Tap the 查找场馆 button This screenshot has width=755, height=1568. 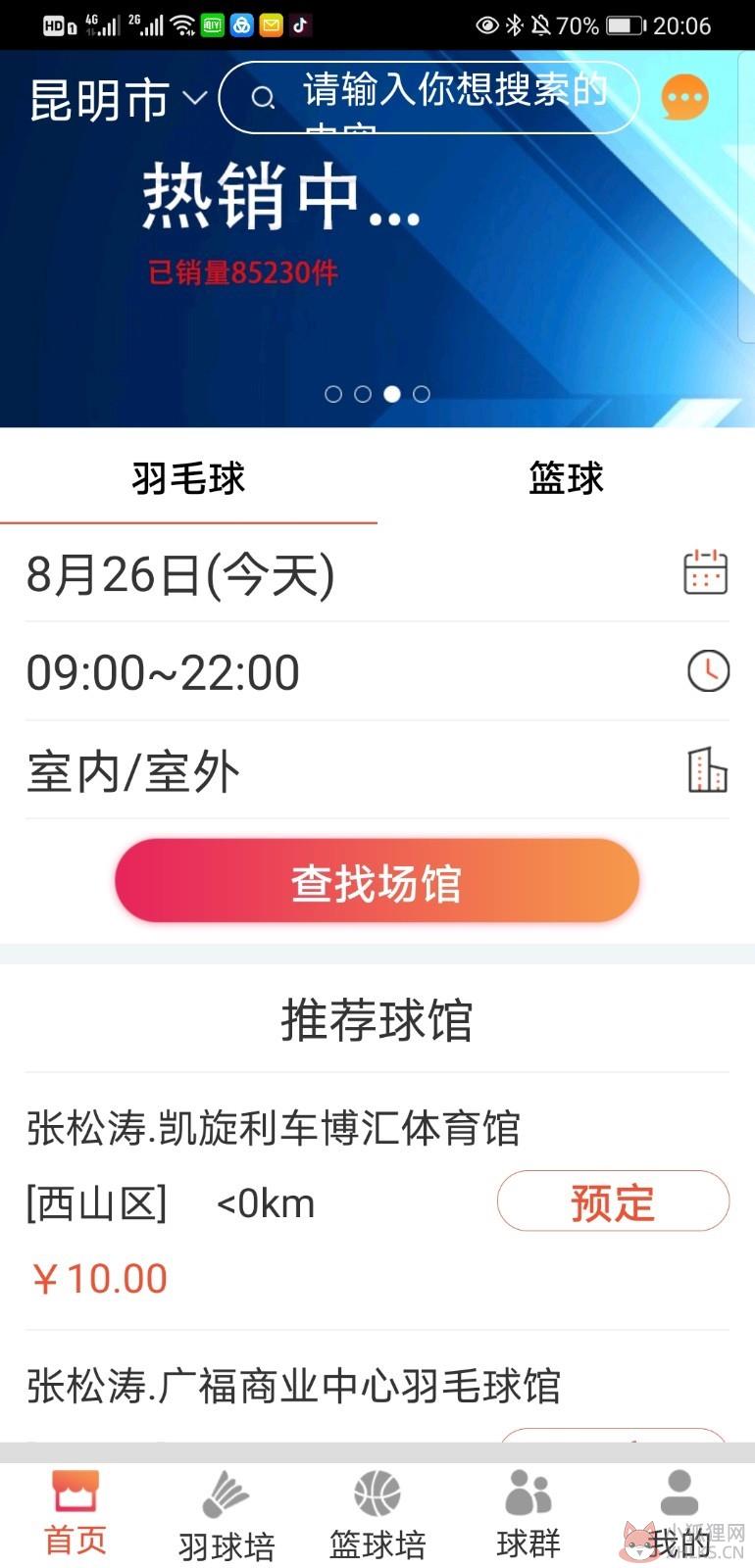(x=377, y=881)
